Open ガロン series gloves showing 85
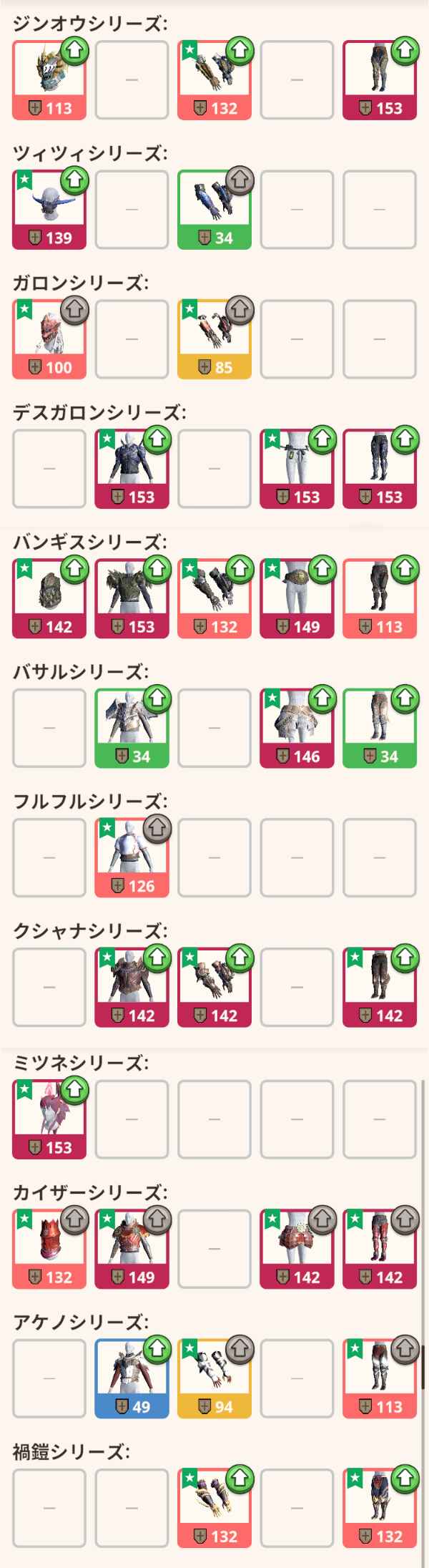 [x=214, y=339]
